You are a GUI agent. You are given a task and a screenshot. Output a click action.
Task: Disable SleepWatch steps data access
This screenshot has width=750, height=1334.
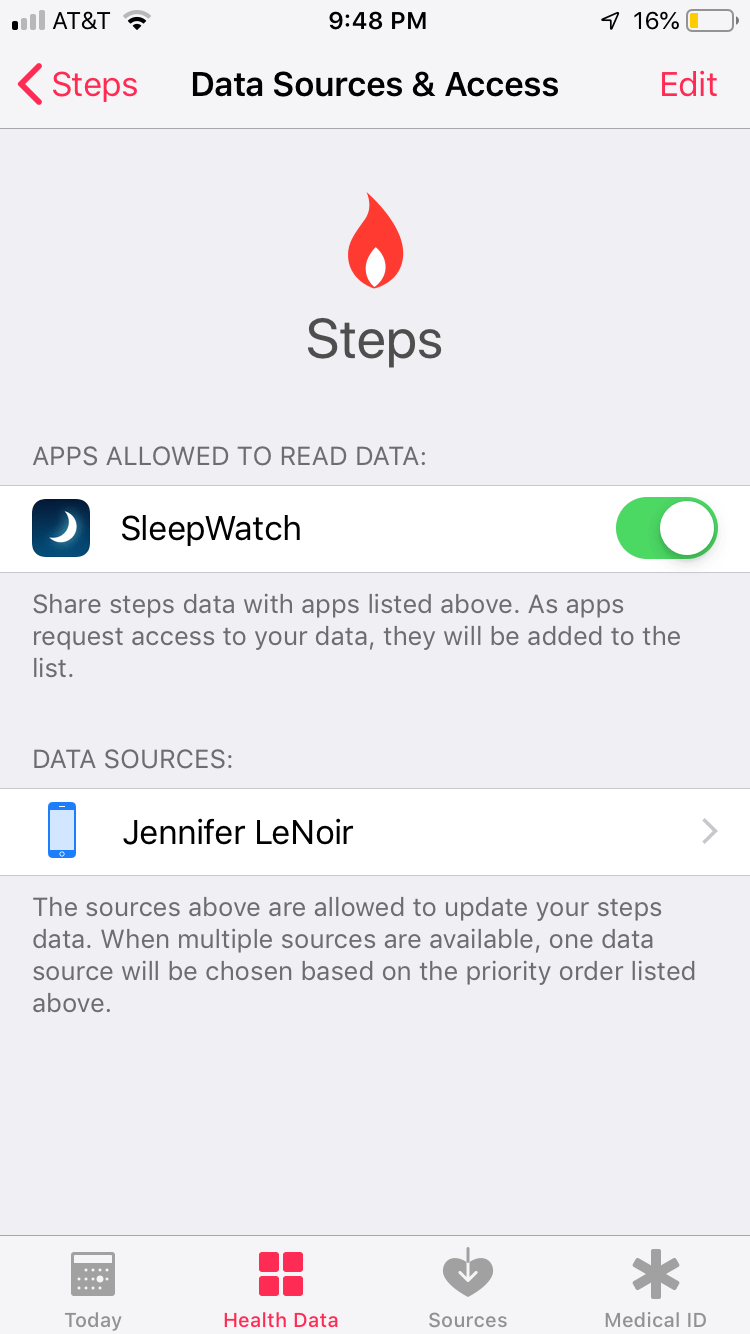pos(666,528)
